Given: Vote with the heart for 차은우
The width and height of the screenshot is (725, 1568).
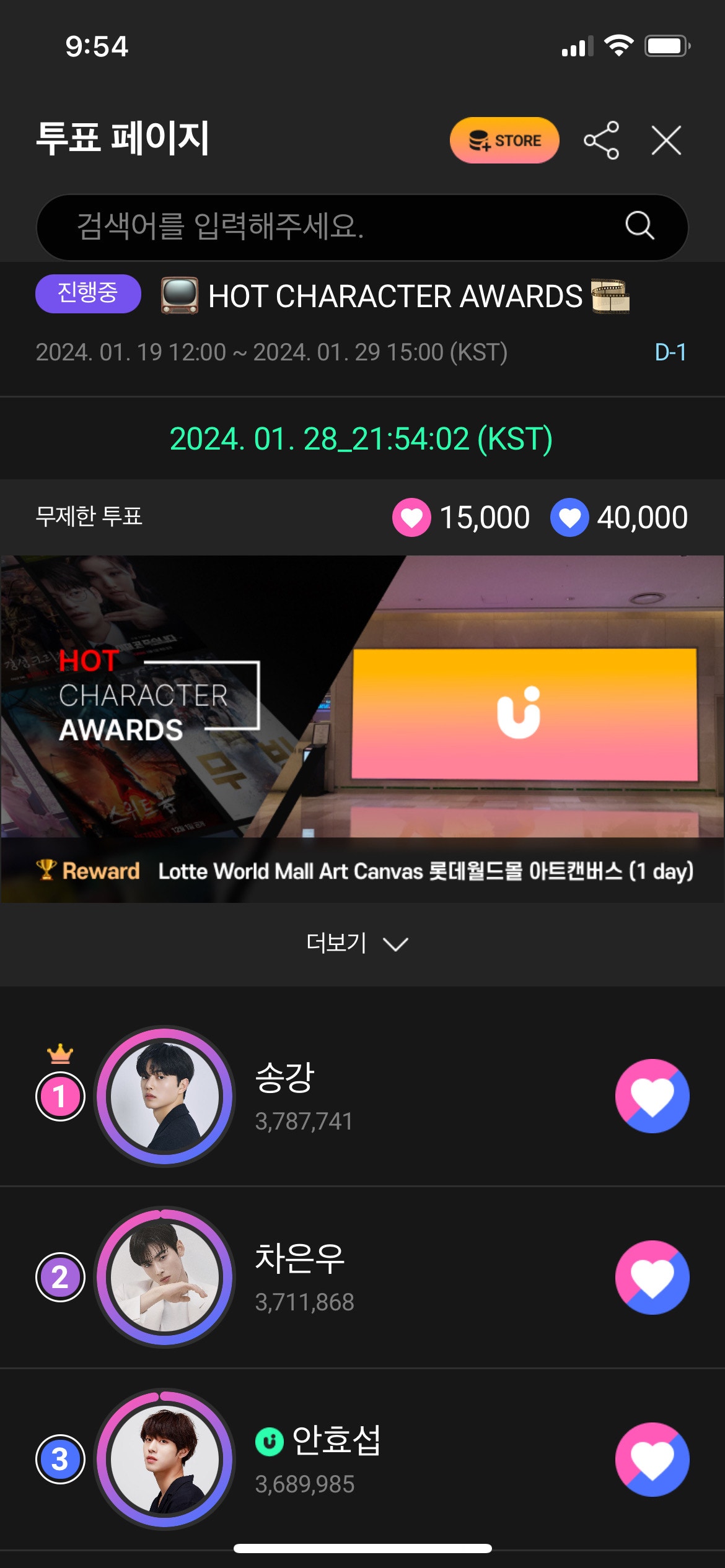Looking at the screenshot, I should (652, 1278).
